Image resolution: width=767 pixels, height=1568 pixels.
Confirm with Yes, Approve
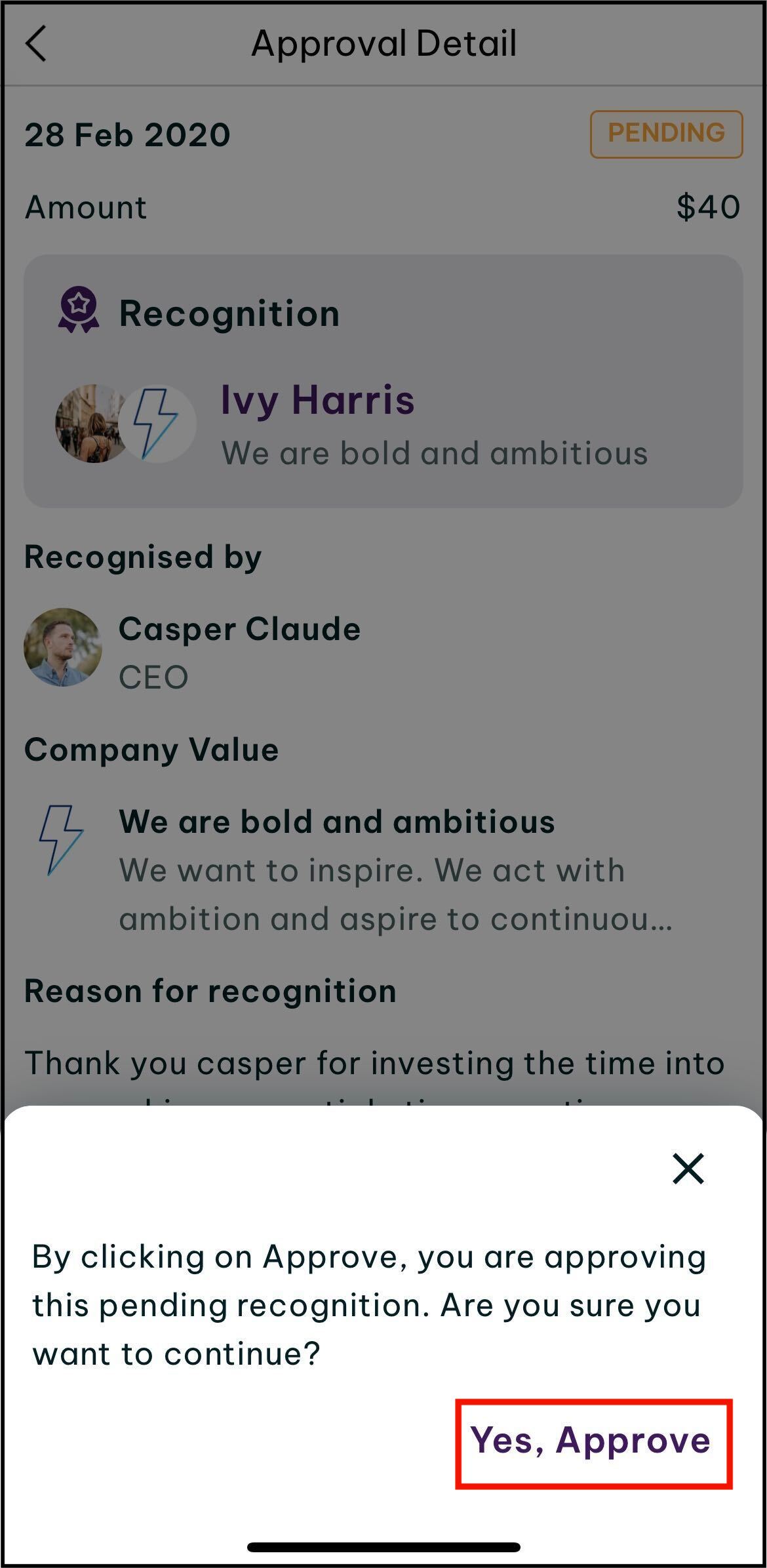click(x=592, y=1441)
